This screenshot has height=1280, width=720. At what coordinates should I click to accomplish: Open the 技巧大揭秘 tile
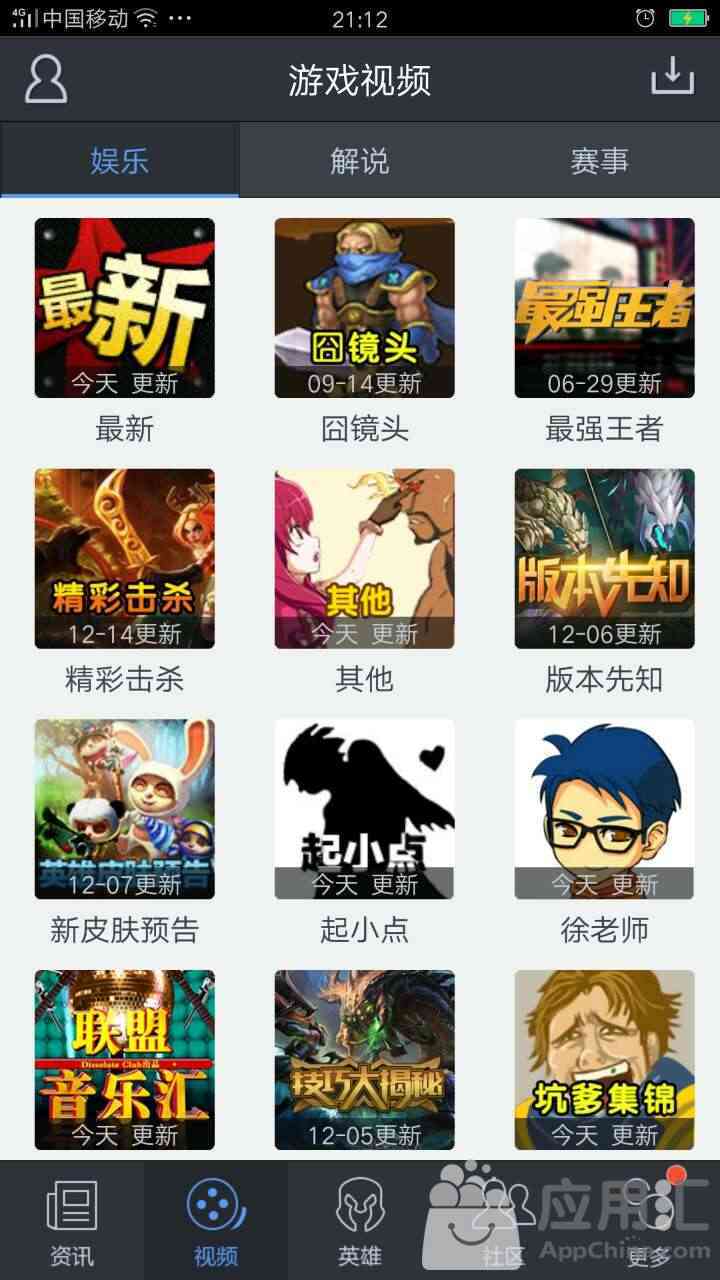click(x=364, y=1059)
